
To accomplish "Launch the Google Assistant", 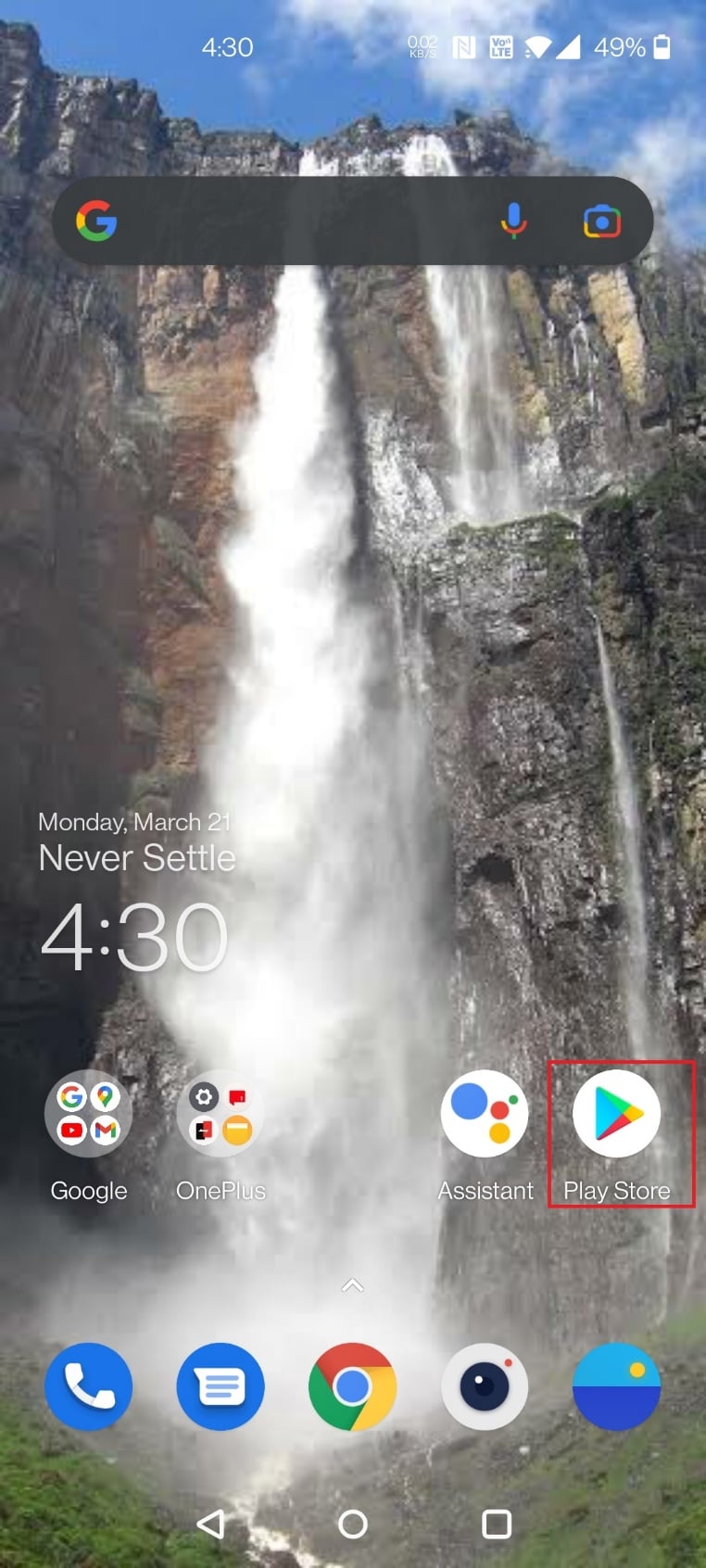I will (x=485, y=1113).
